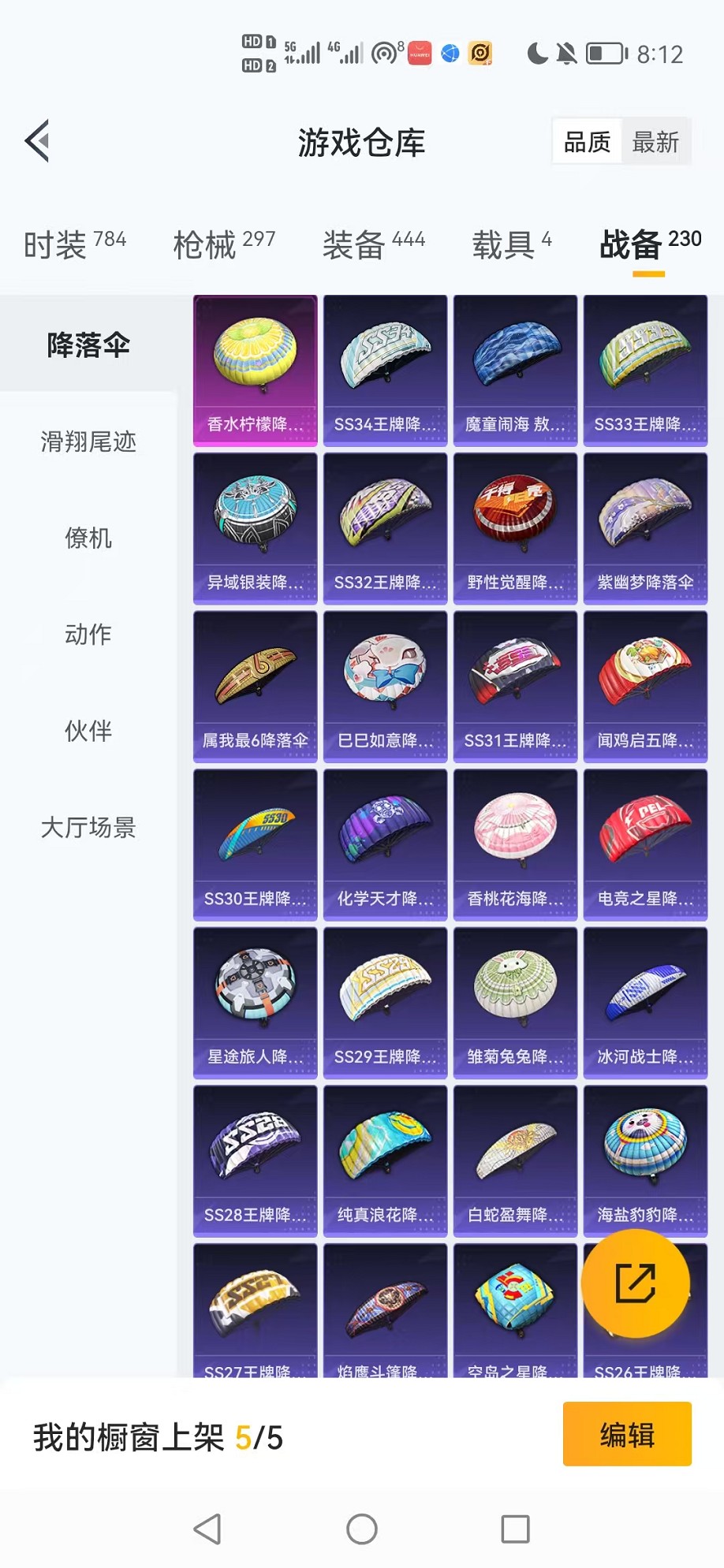Image resolution: width=724 pixels, height=1568 pixels.
Task: Open the 滑翔尾迹 category
Action: pyautogui.click(x=88, y=443)
